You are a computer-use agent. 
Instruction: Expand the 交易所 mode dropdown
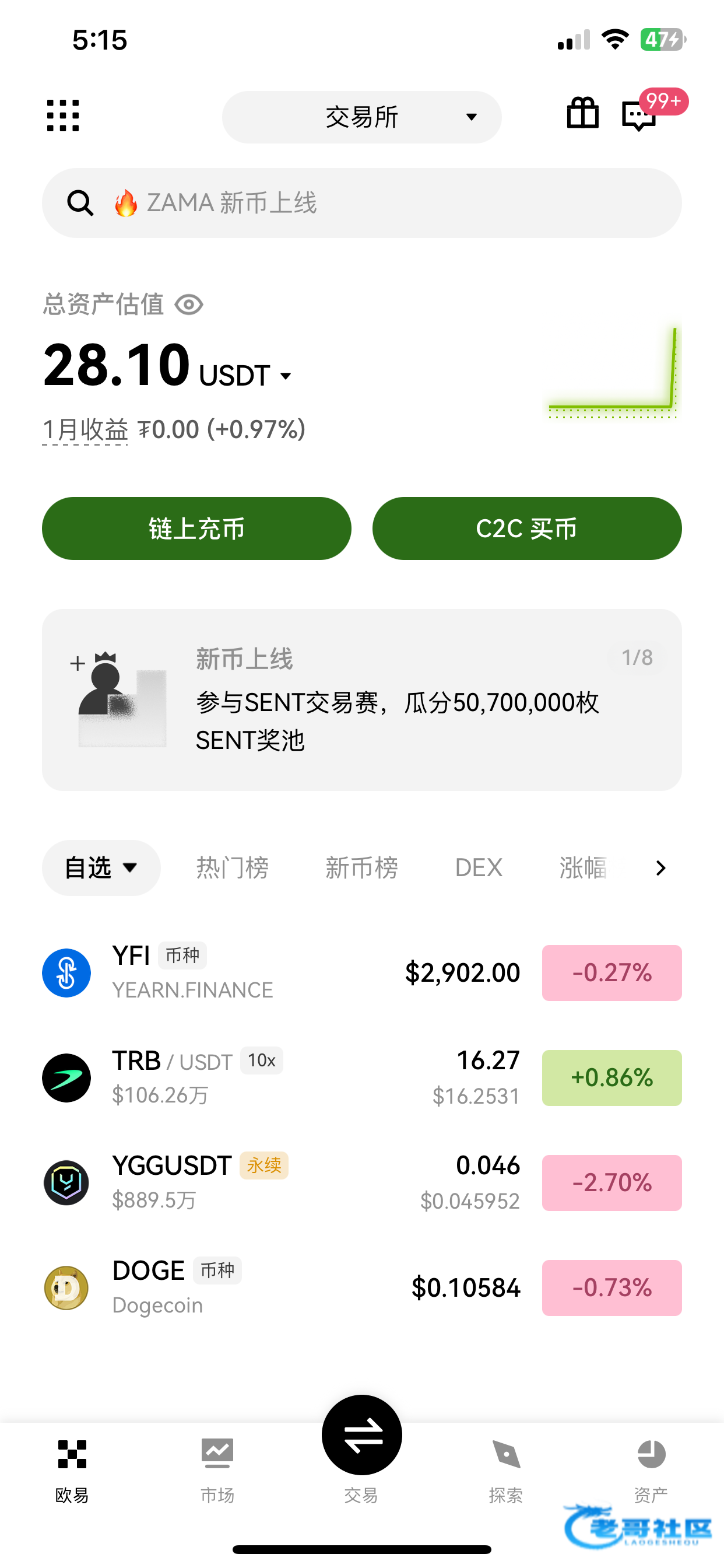(x=361, y=117)
